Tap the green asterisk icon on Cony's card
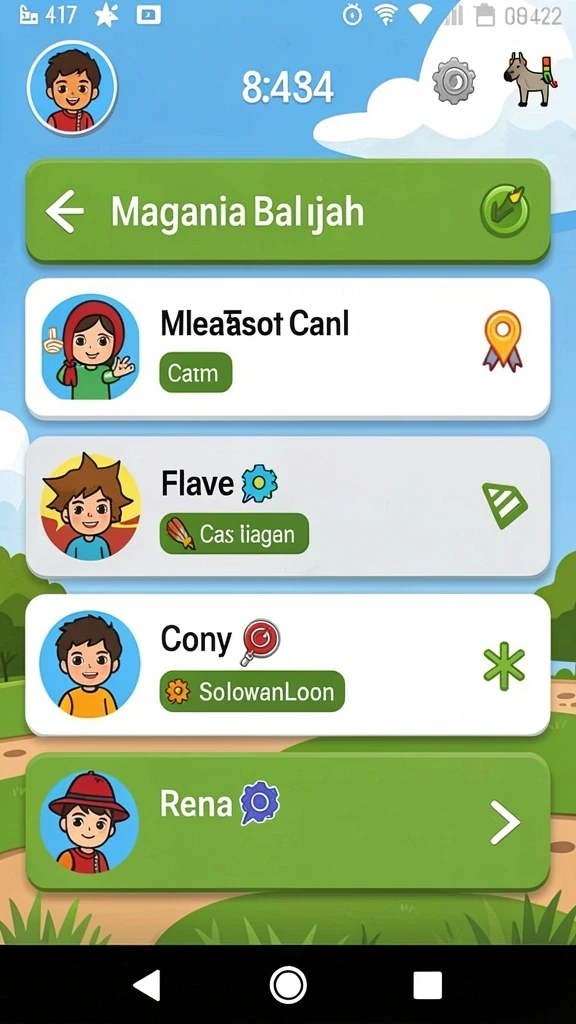The height and width of the screenshot is (1024, 576). (x=504, y=665)
